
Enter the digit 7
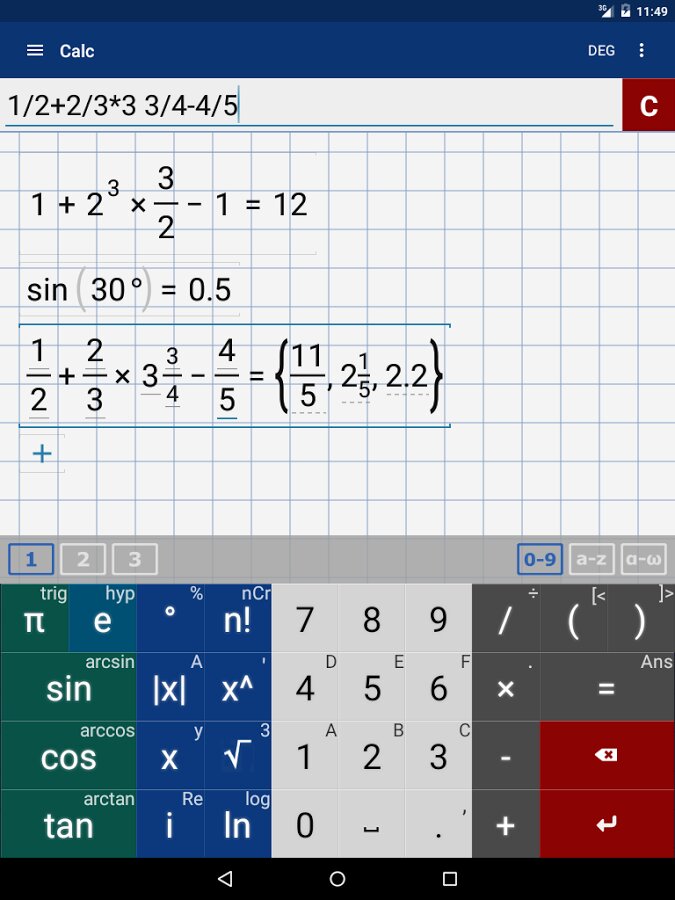tap(305, 620)
